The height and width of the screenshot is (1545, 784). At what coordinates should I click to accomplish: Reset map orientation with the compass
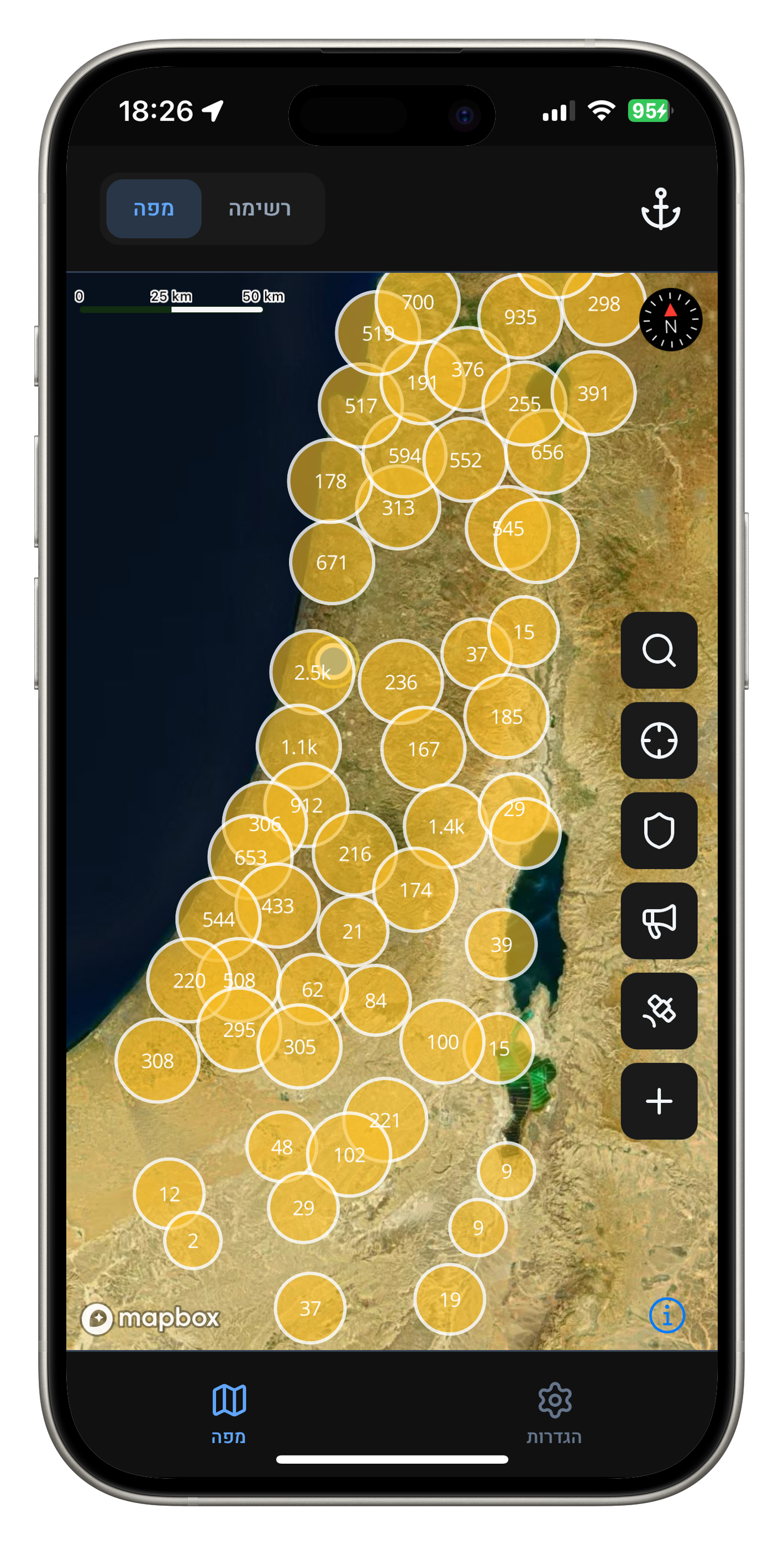point(670,320)
